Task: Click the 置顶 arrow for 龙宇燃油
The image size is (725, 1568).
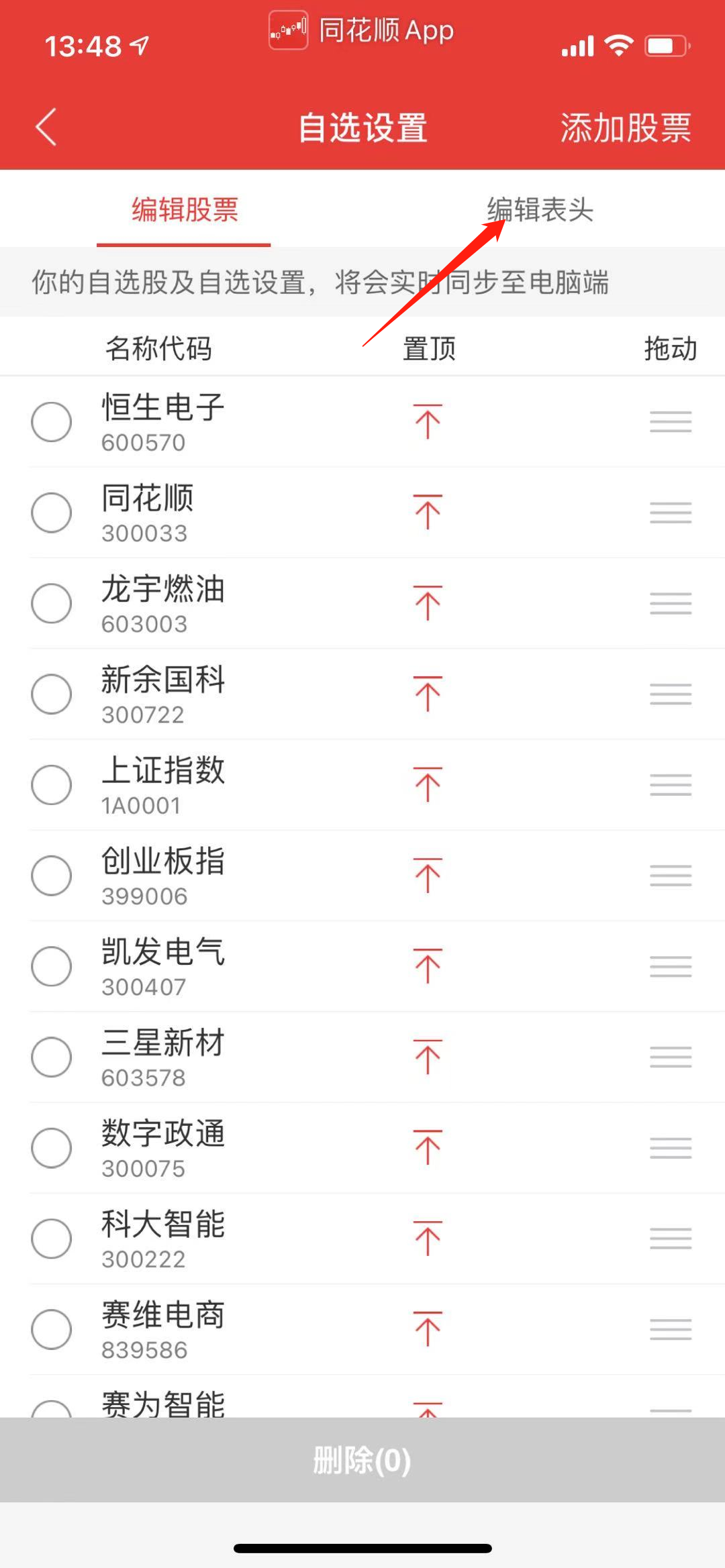Action: point(426,603)
